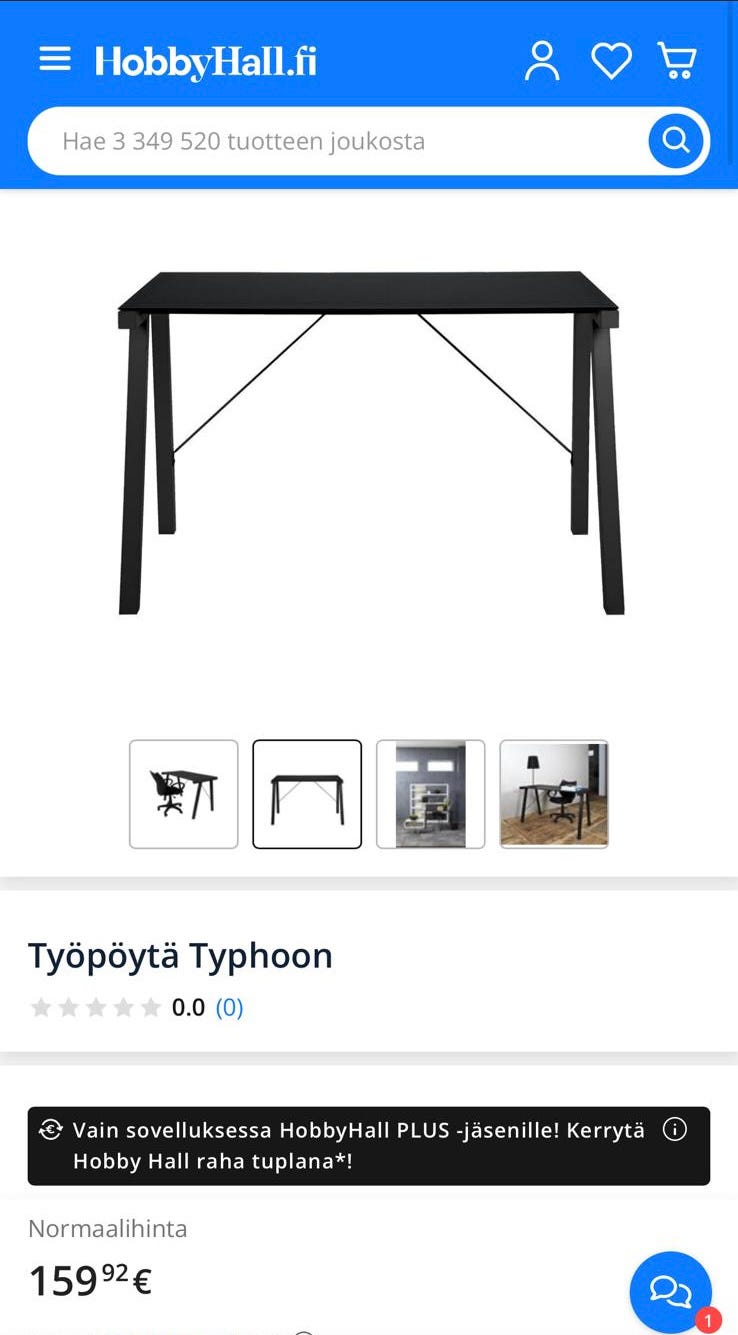Image resolution: width=738 pixels, height=1335 pixels.
Task: View the thumbnail with the white shelf
Action: tap(431, 794)
